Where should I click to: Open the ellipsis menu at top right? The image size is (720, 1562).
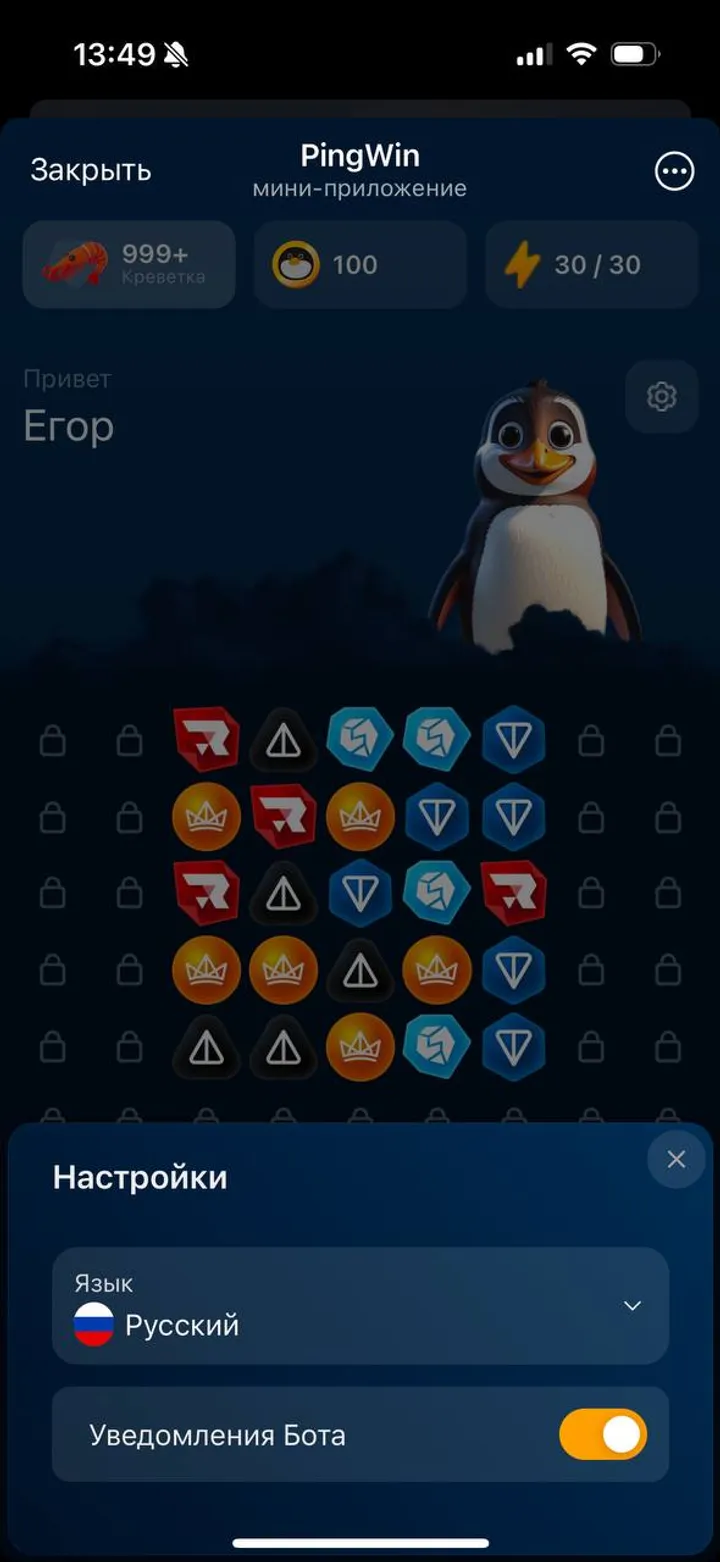674,171
